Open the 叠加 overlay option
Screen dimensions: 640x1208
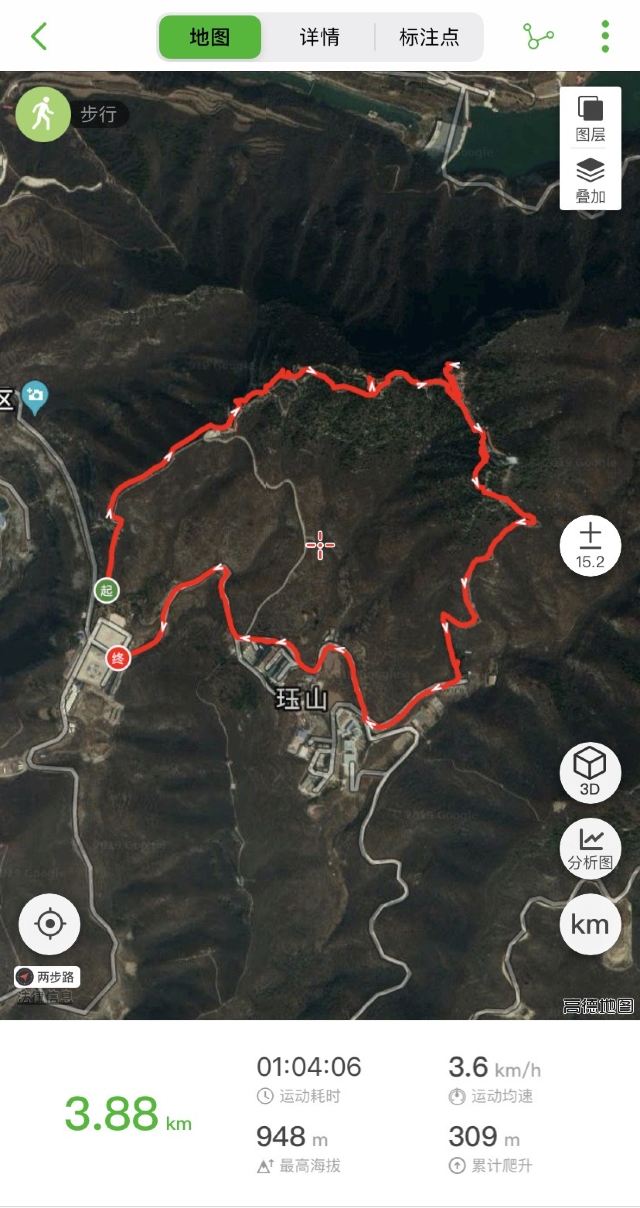[x=590, y=181]
